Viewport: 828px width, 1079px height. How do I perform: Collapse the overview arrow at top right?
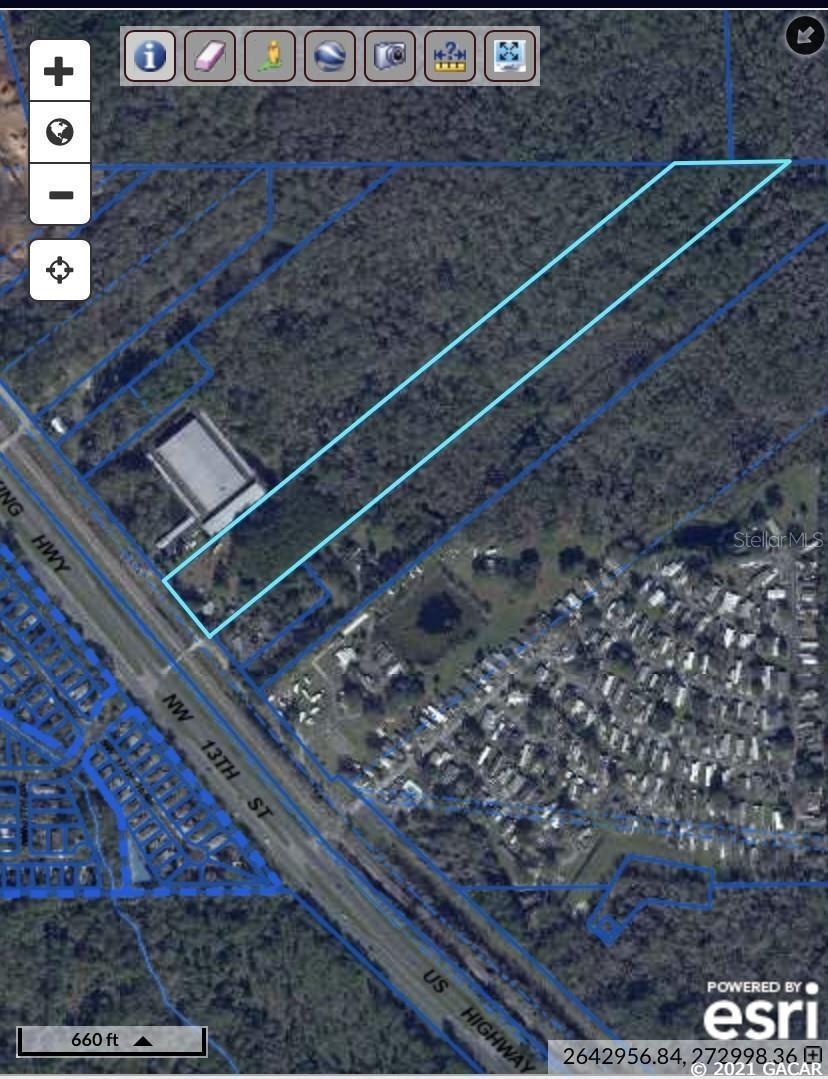point(805,36)
